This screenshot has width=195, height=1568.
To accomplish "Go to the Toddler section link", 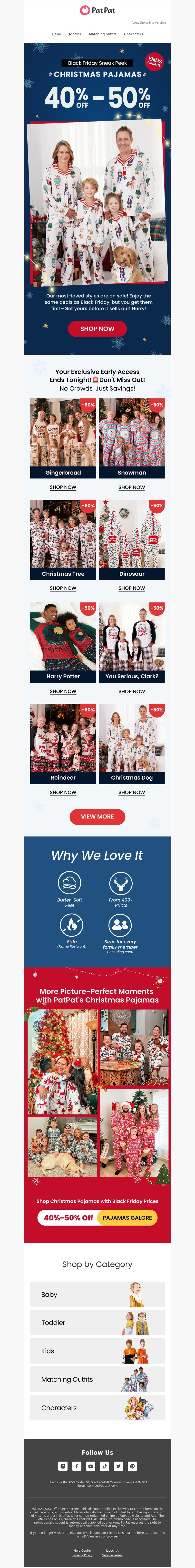I will [75, 34].
